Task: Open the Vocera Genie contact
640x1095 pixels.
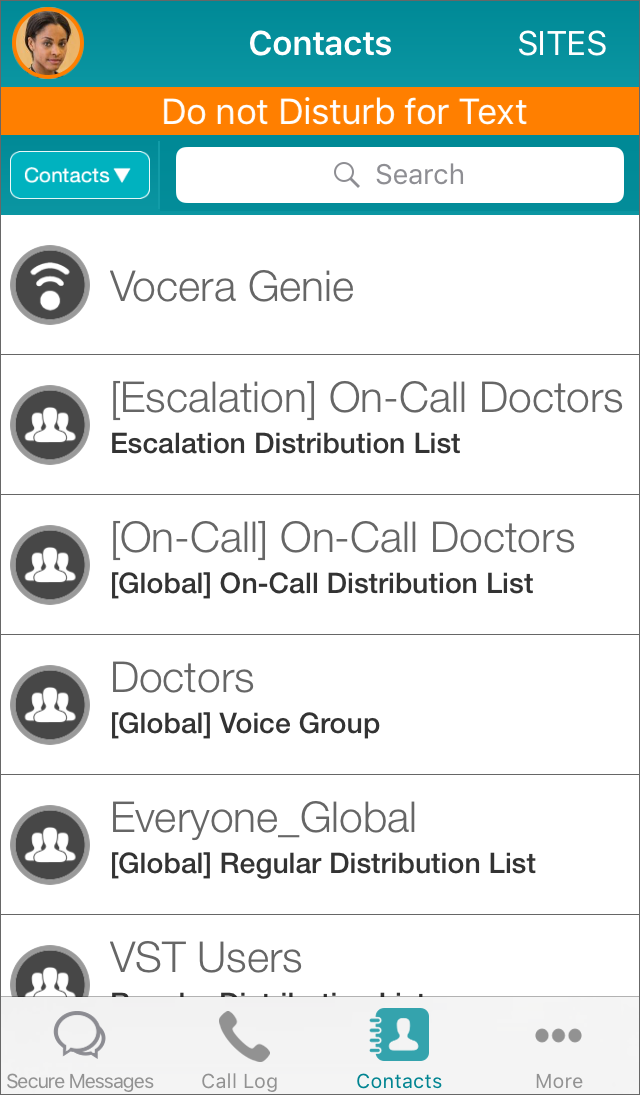Action: (x=320, y=285)
